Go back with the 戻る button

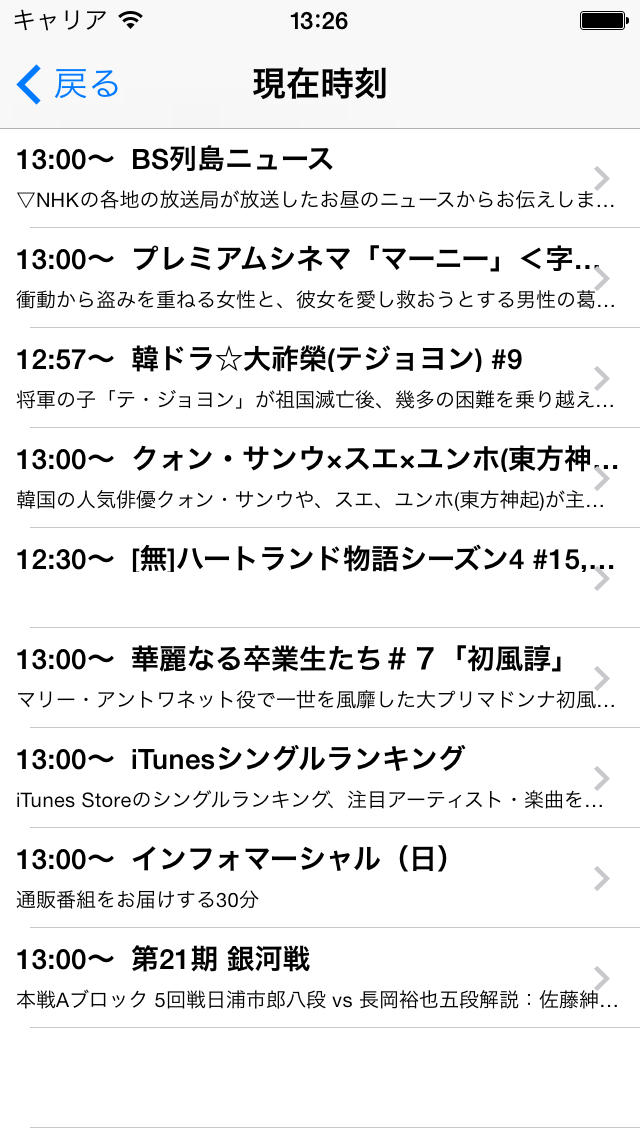67,84
